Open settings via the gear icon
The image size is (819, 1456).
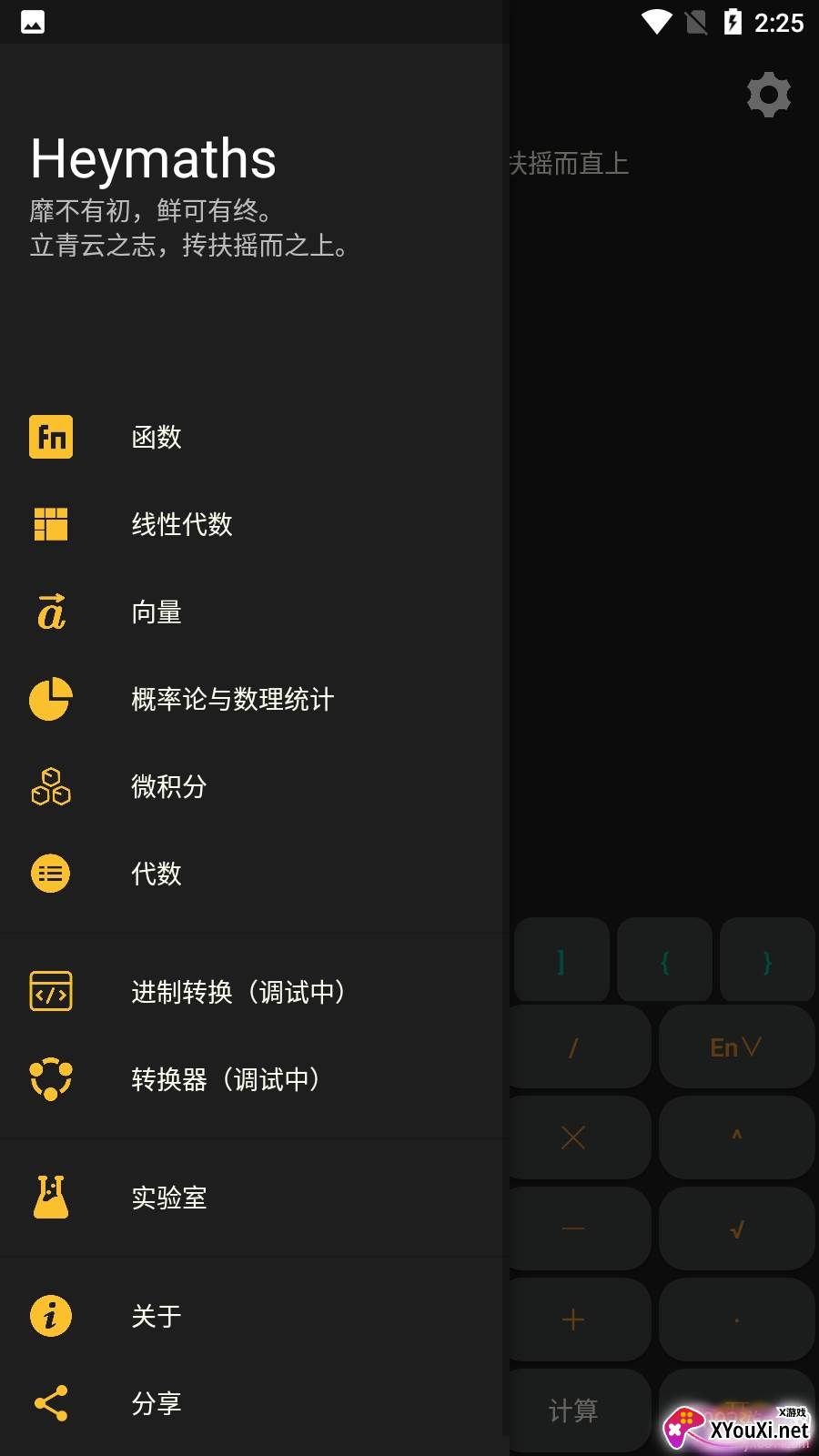point(768,95)
